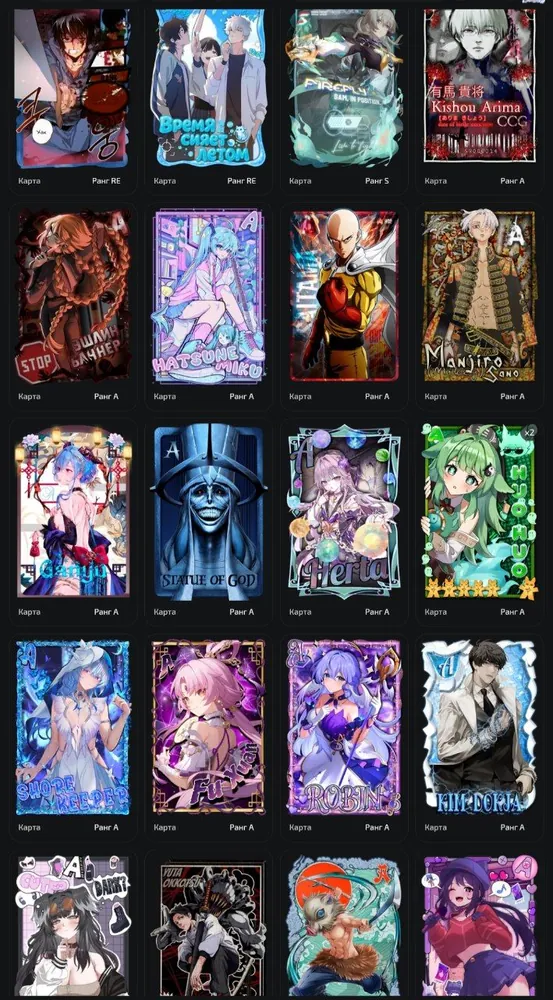View the Время сияет летом card
This screenshot has height=1000, width=553.
(209, 87)
